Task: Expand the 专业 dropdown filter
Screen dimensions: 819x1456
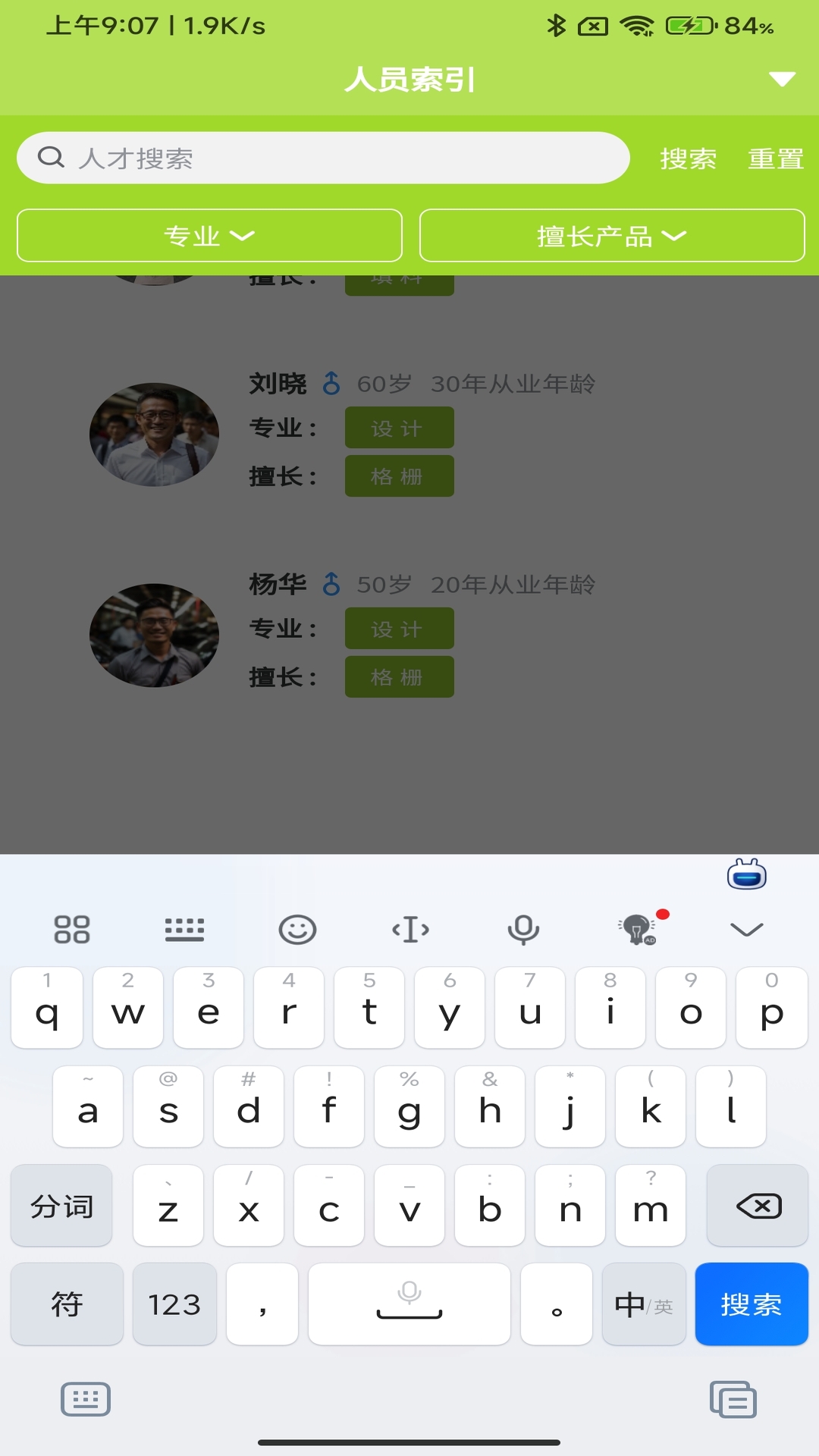Action: 209,236
